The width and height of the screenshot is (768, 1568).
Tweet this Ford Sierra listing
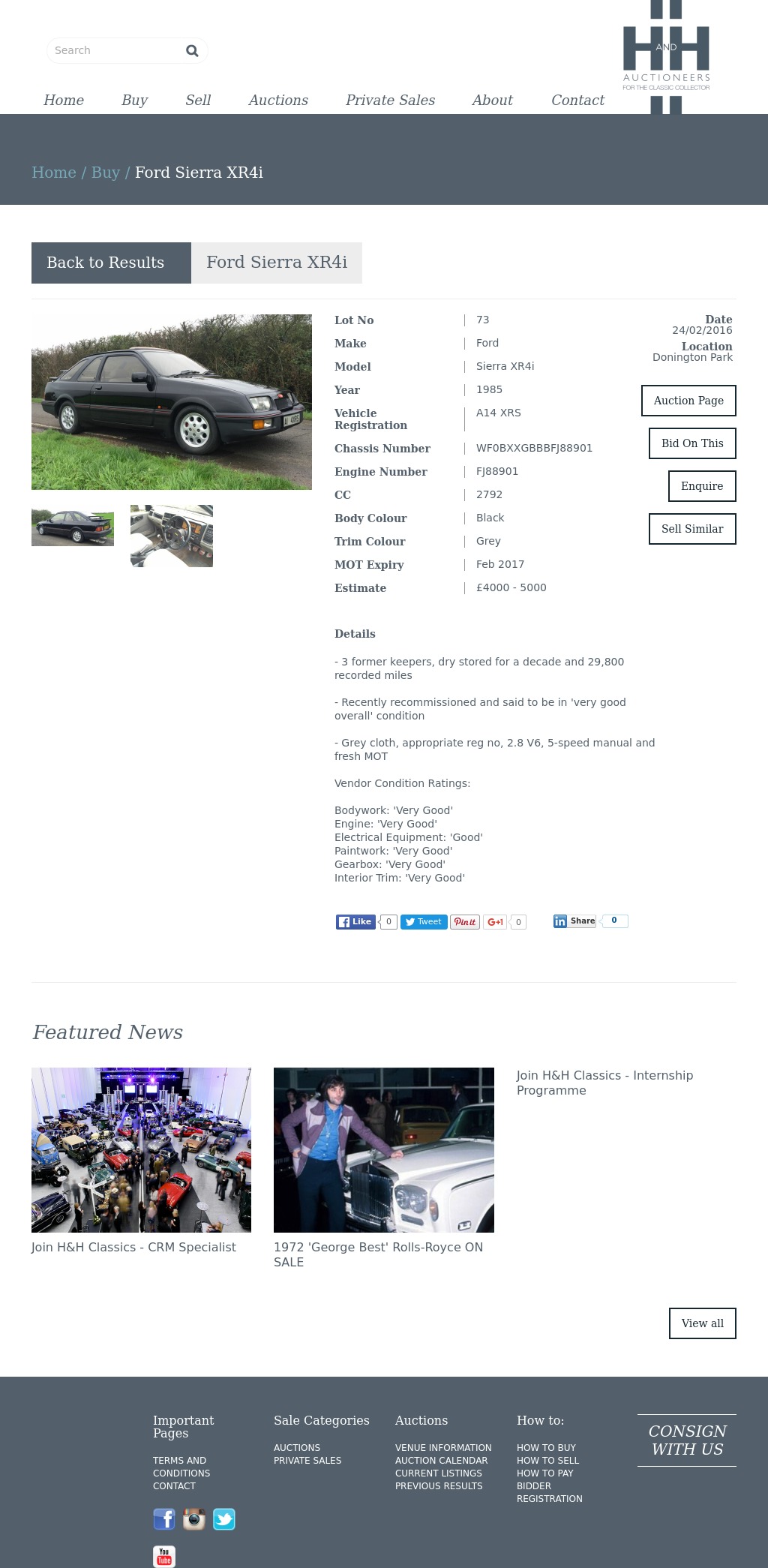pos(424,922)
